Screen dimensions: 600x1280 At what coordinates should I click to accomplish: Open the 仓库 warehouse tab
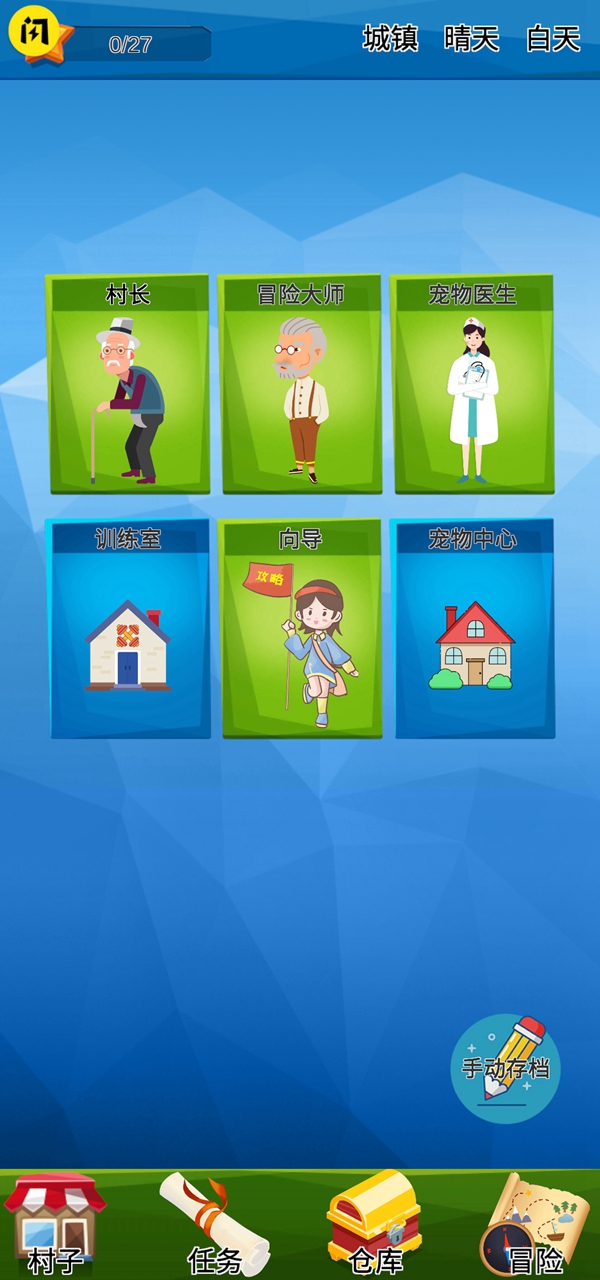click(x=375, y=1225)
